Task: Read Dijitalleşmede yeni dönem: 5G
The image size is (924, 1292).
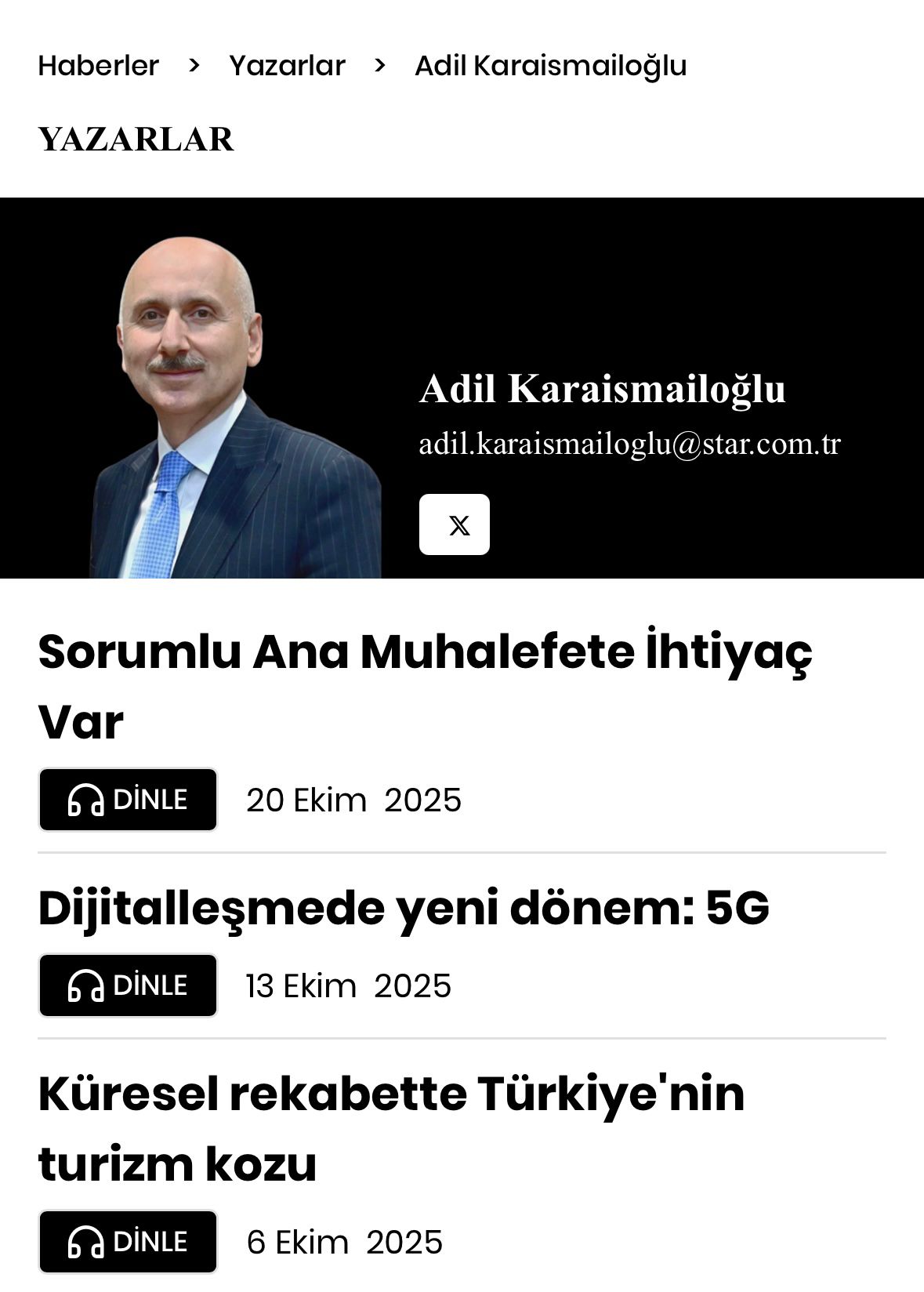Action: click(x=404, y=908)
